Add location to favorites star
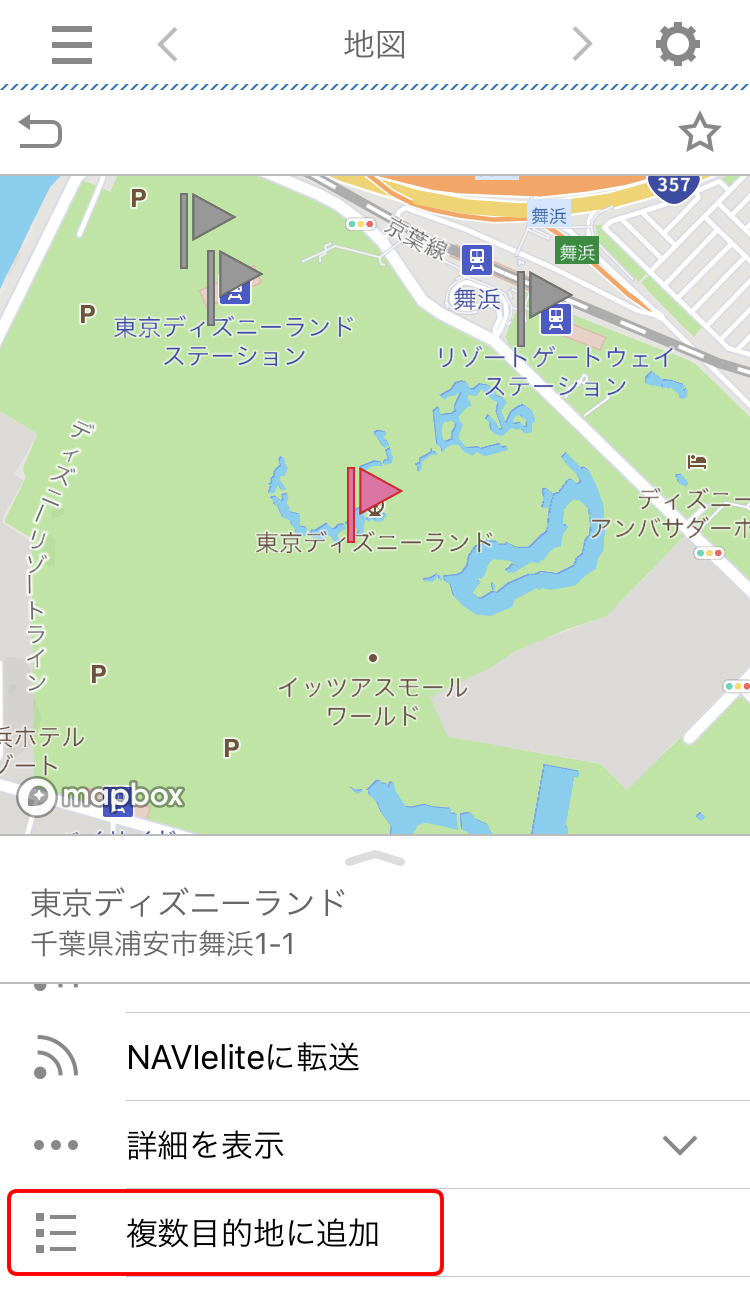Viewport: 750px width, 1294px height. tap(699, 132)
